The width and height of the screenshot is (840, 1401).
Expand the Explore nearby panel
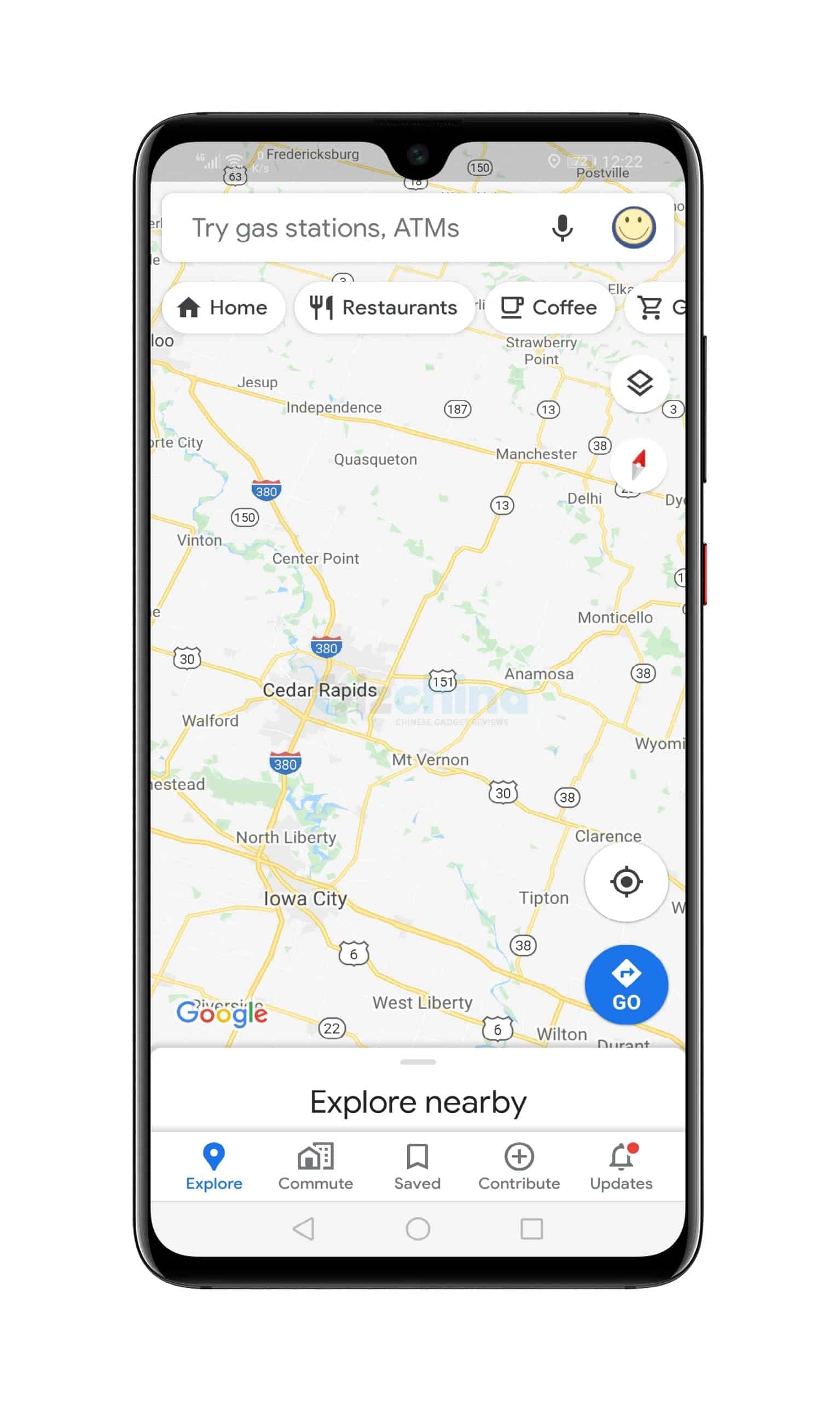(x=418, y=1091)
